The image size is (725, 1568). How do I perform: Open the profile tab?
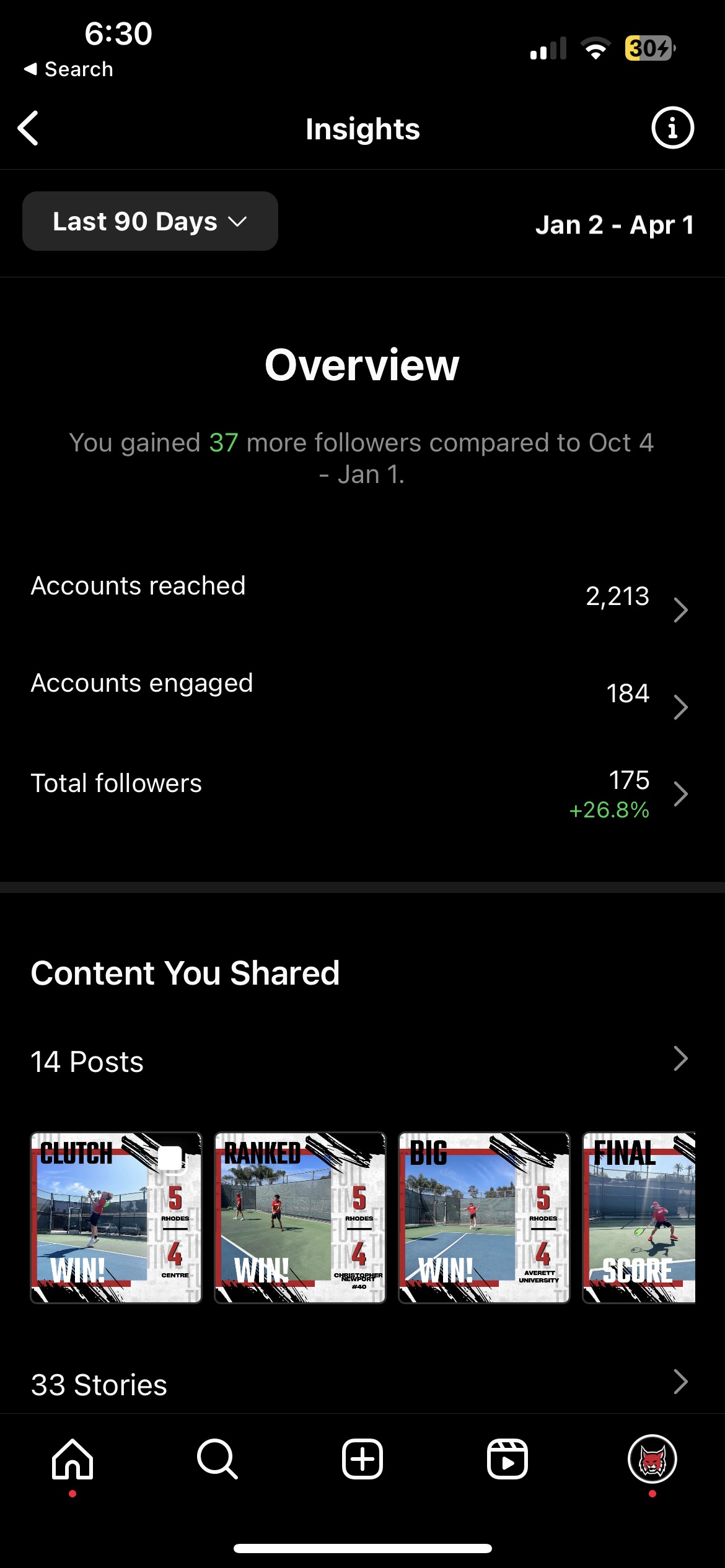pos(652,1459)
